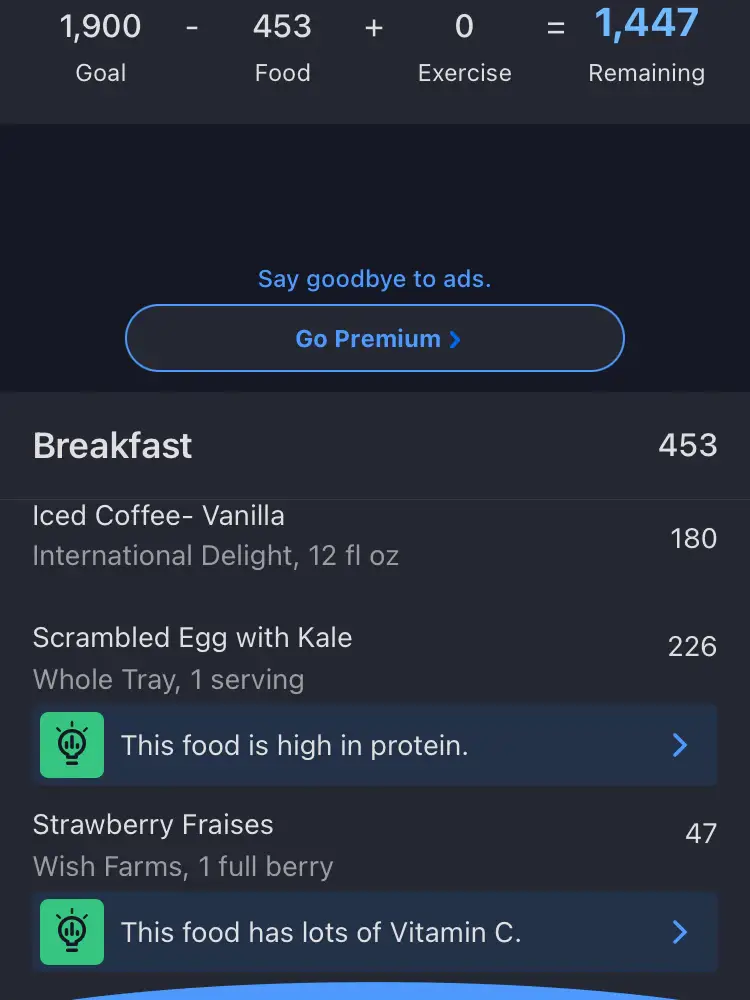The width and height of the screenshot is (750, 1000).
Task: Open the high protein insight via its chevron
Action: [x=680, y=745]
